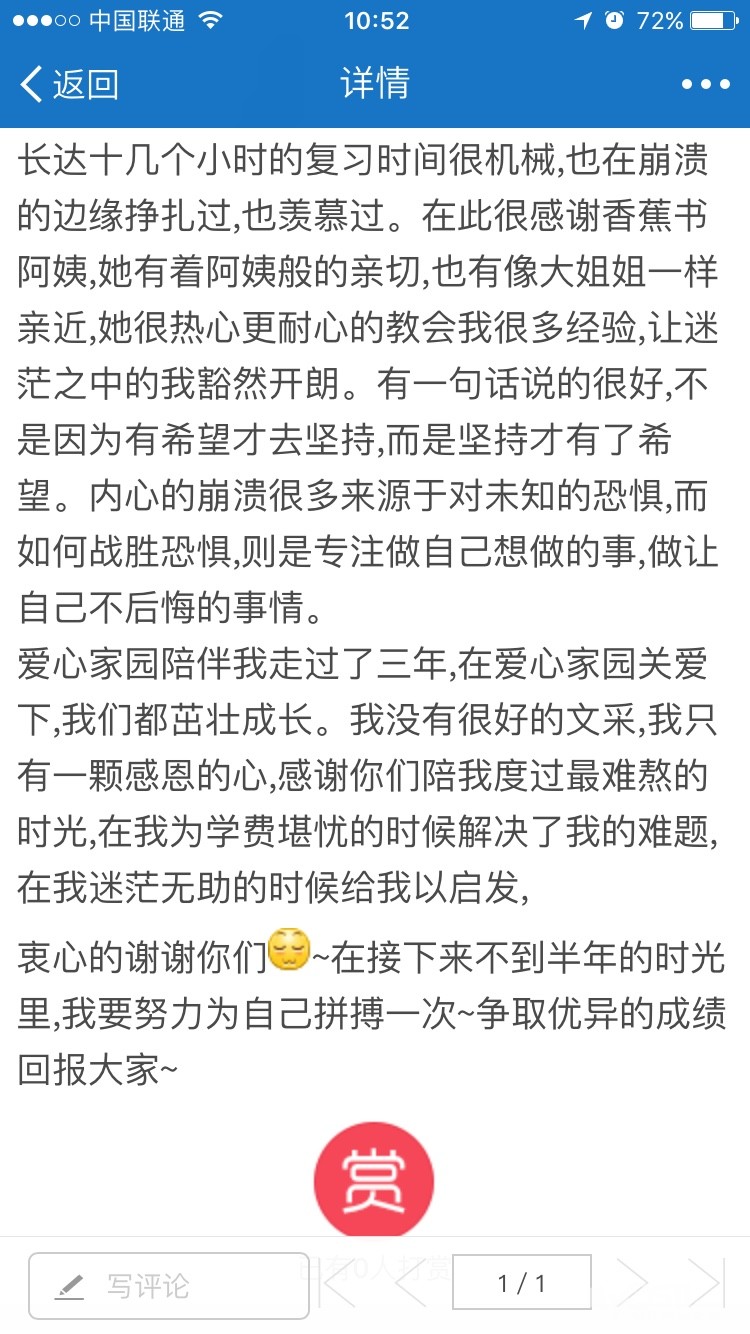Jump to the last page arrow
Image resolution: width=750 pixels, height=1334 pixels.
click(705, 1284)
